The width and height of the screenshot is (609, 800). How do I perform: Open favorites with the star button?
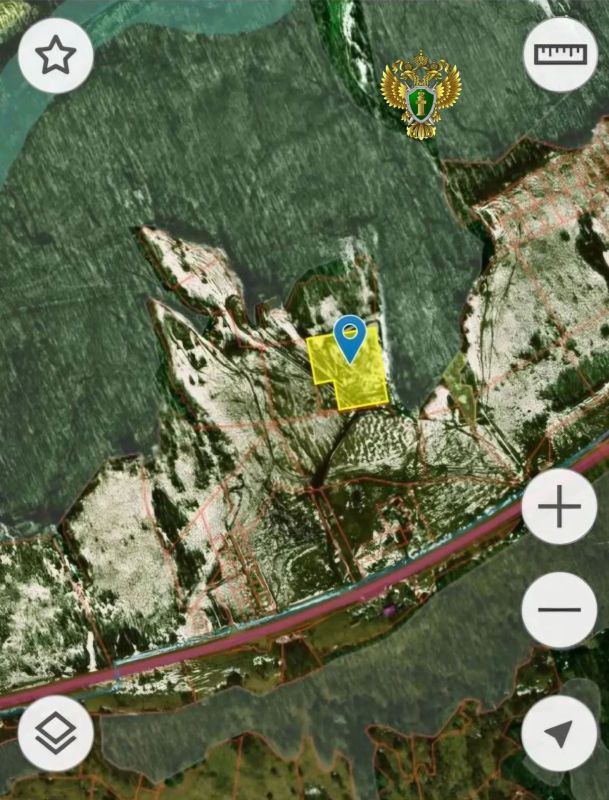click(x=56, y=55)
